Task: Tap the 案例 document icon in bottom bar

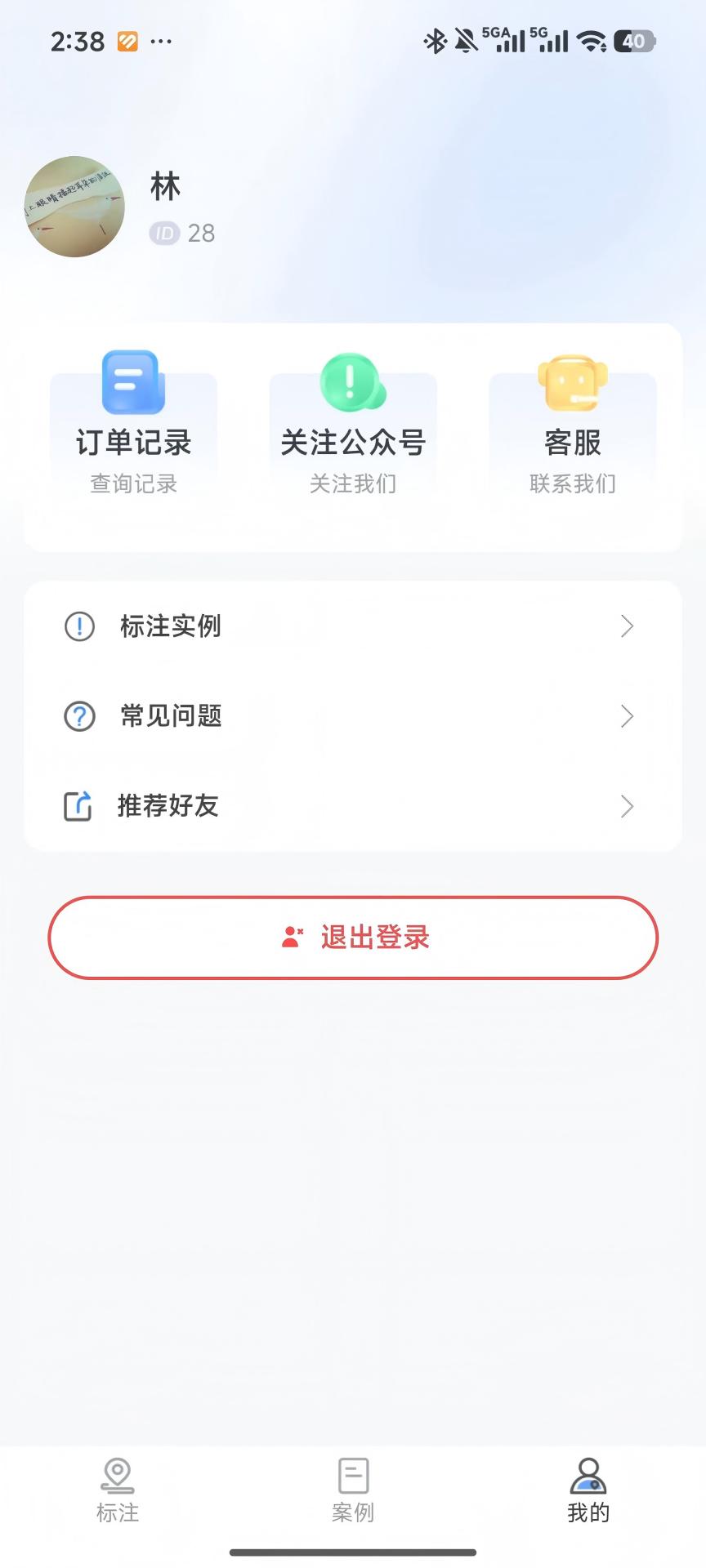Action: 352,1474
